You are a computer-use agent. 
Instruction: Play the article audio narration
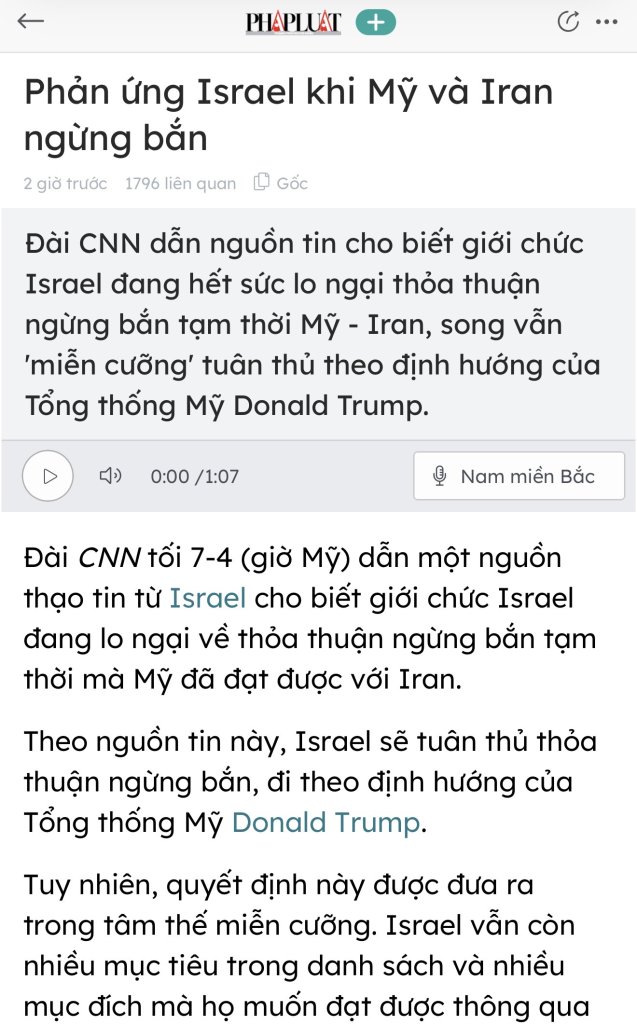(48, 476)
